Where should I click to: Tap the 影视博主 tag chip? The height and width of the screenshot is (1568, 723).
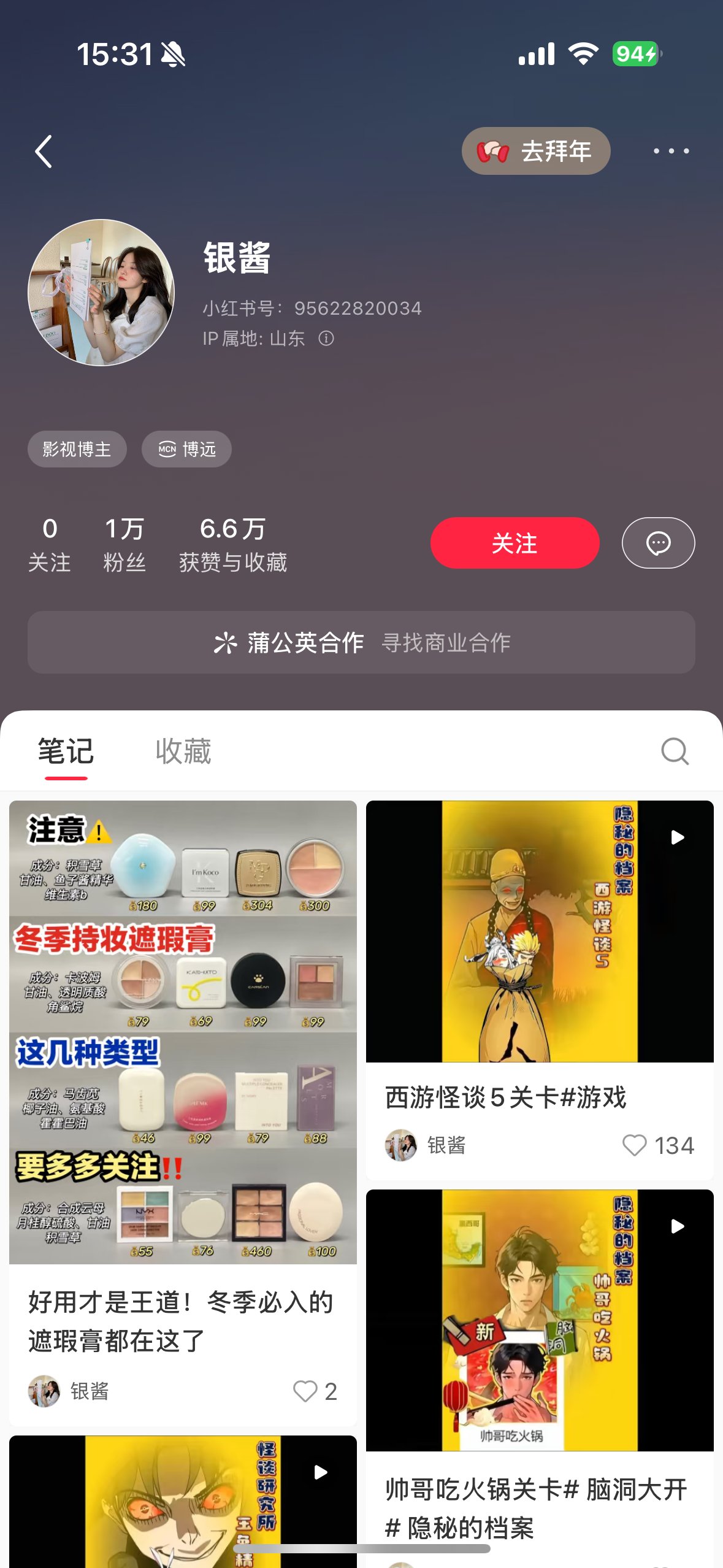click(x=77, y=449)
